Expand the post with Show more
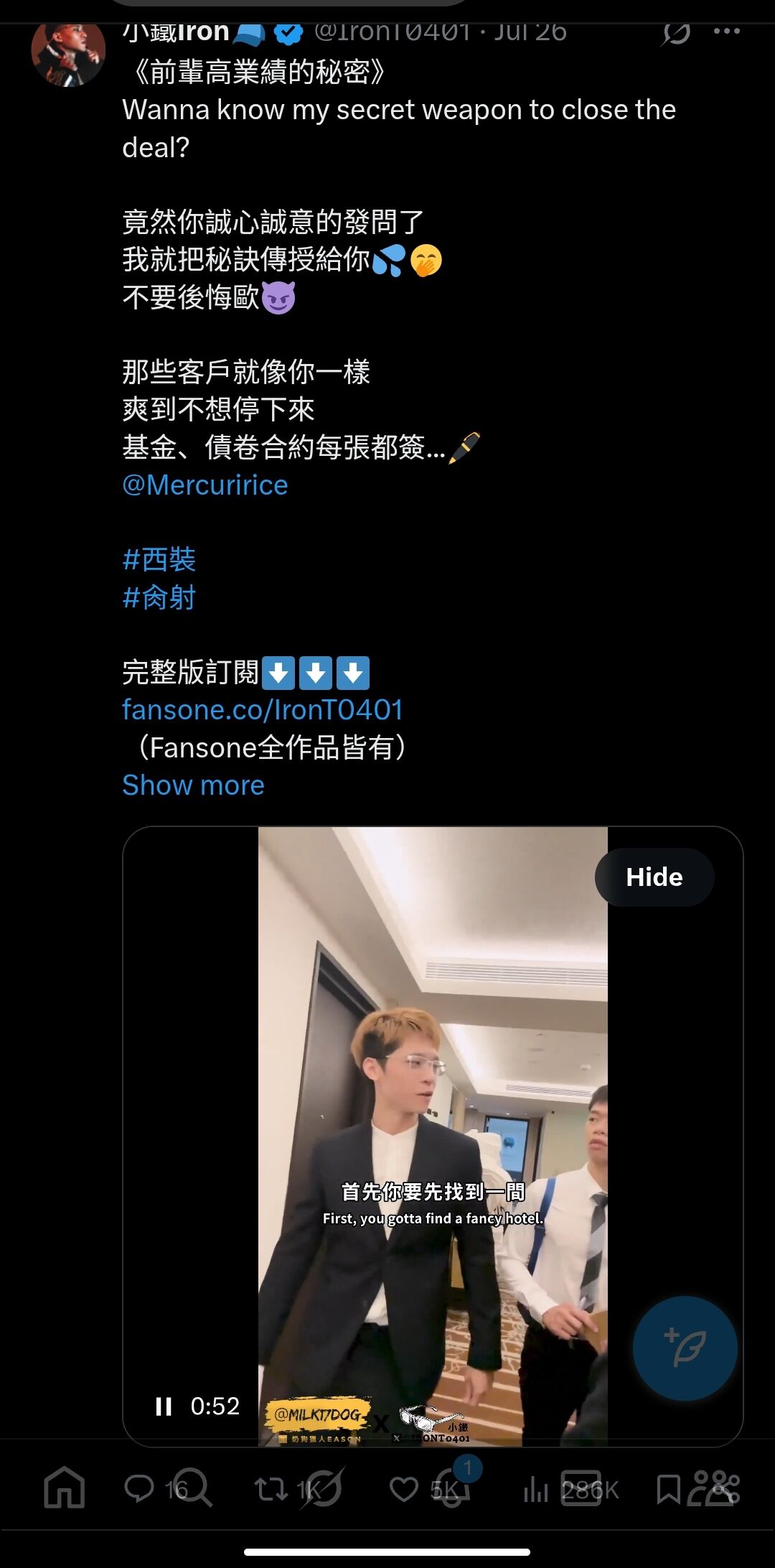This screenshot has width=775, height=1568. [193, 785]
